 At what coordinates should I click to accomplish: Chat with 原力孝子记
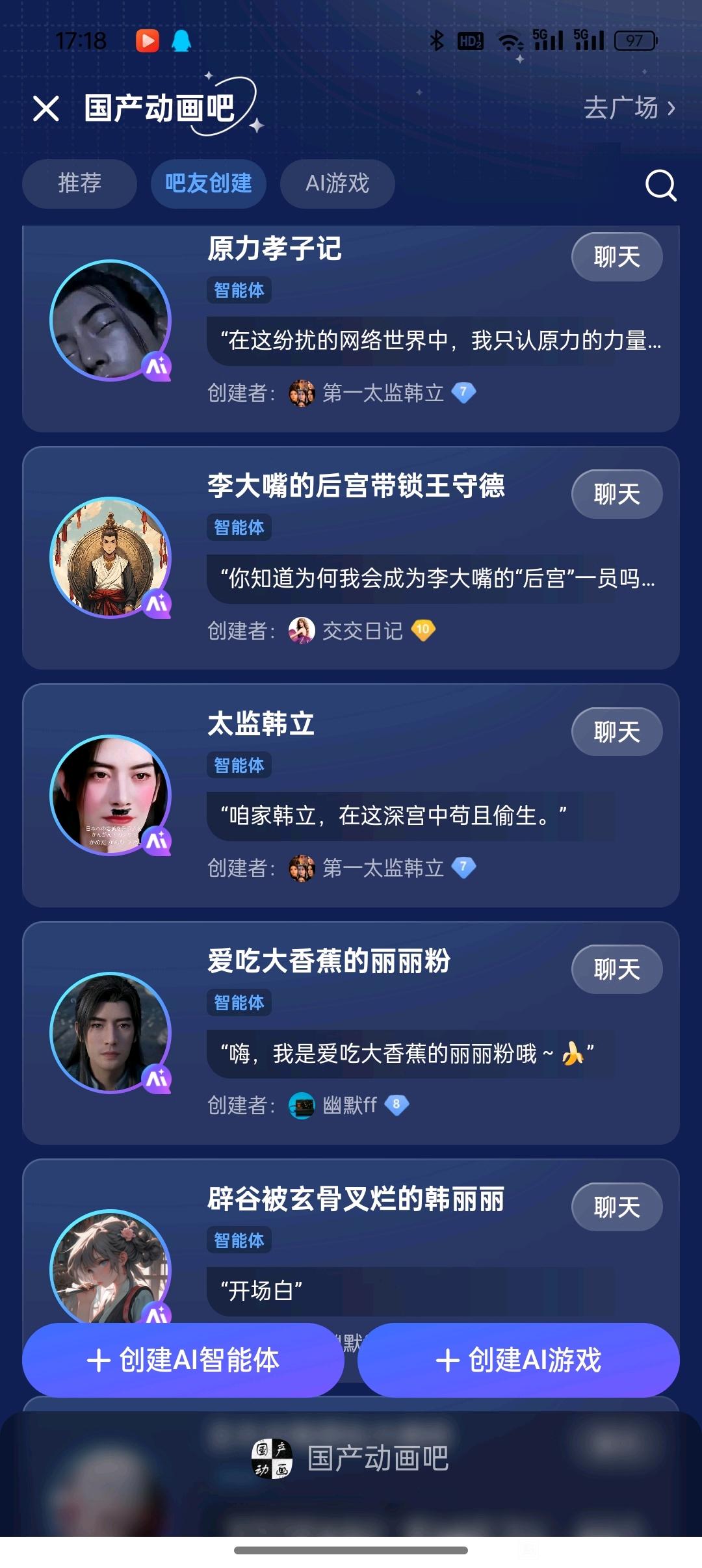pyautogui.click(x=616, y=257)
